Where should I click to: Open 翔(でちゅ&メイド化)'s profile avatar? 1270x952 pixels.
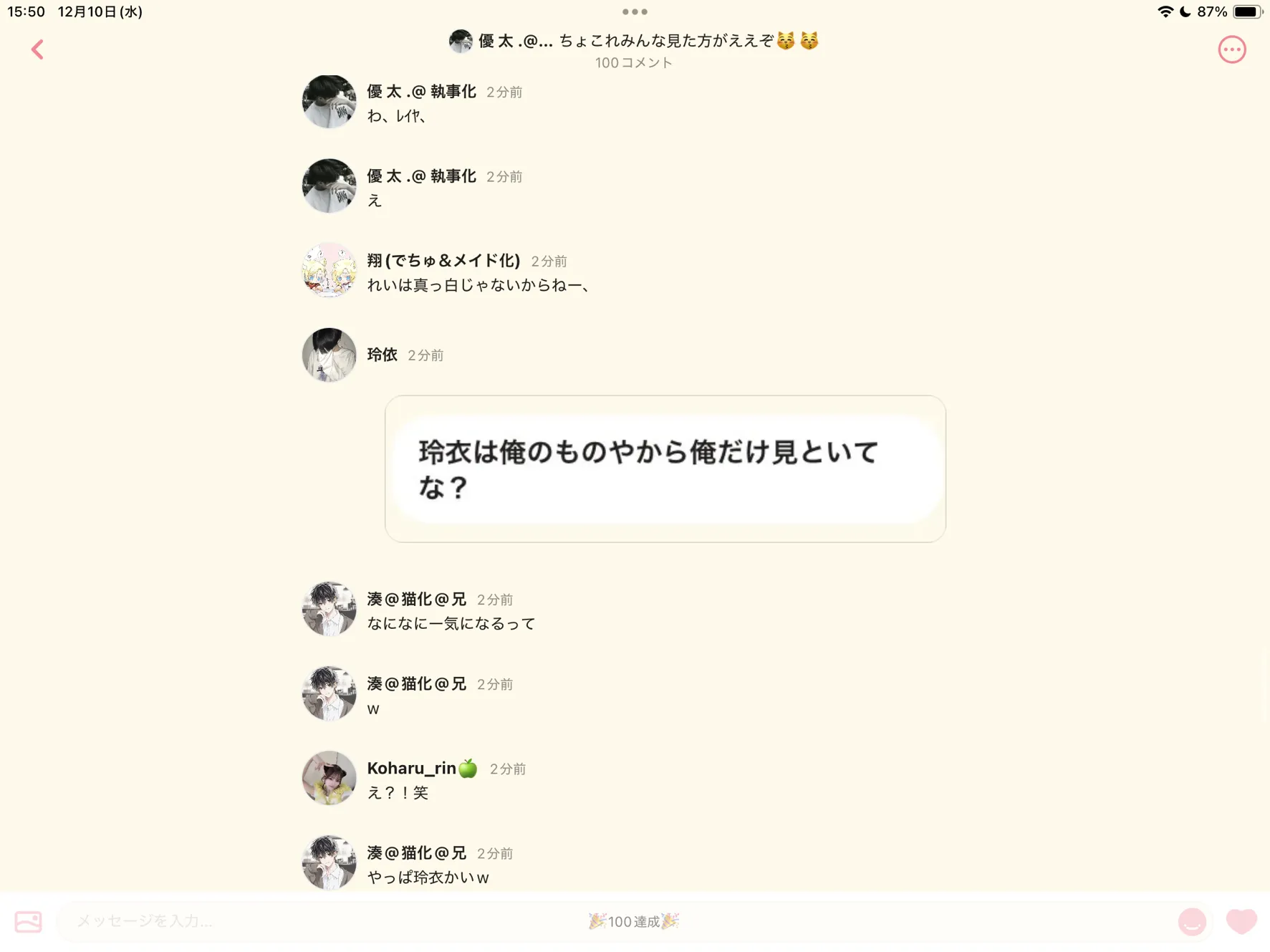pyautogui.click(x=329, y=270)
